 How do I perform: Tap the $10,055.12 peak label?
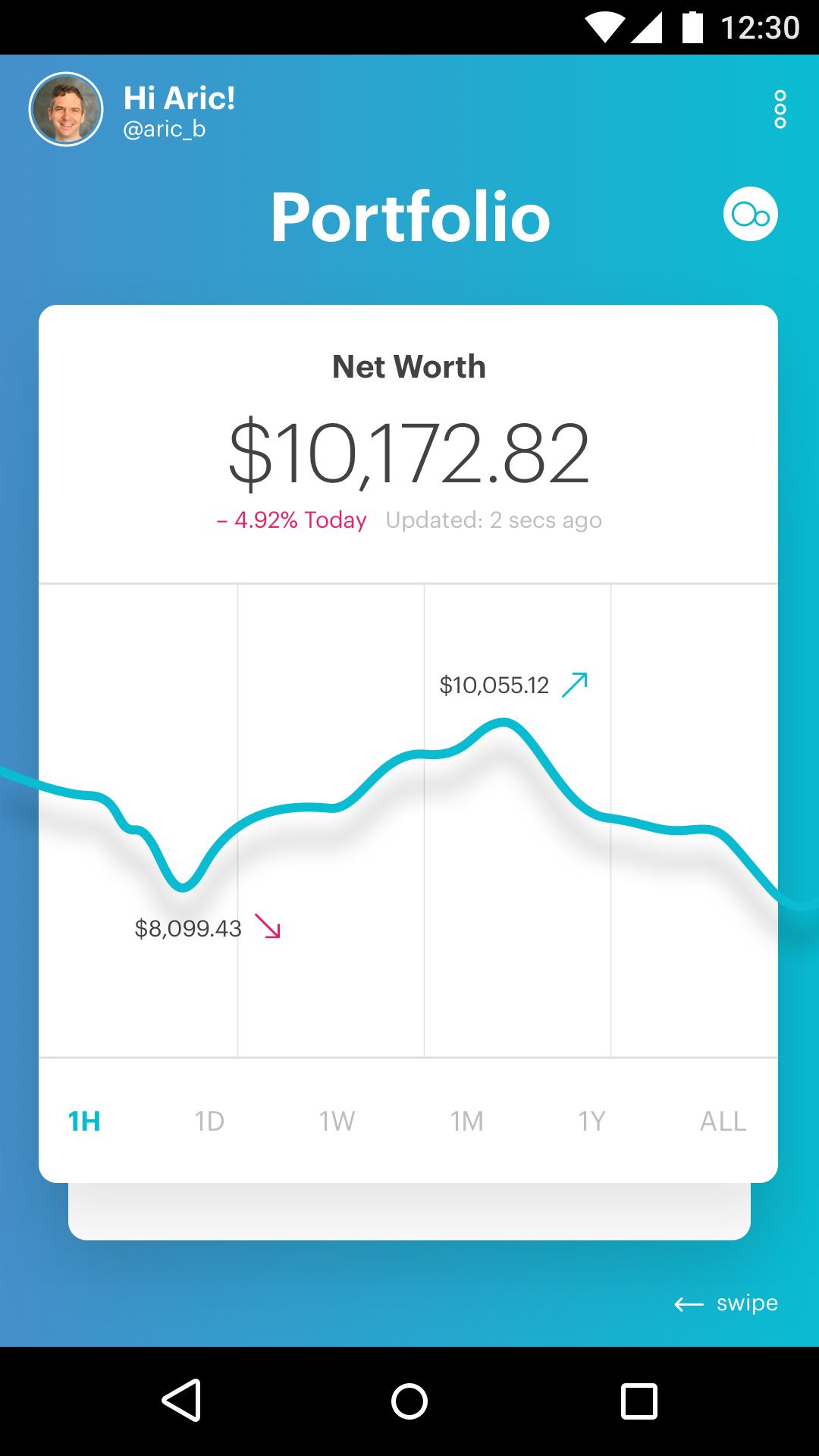[494, 685]
